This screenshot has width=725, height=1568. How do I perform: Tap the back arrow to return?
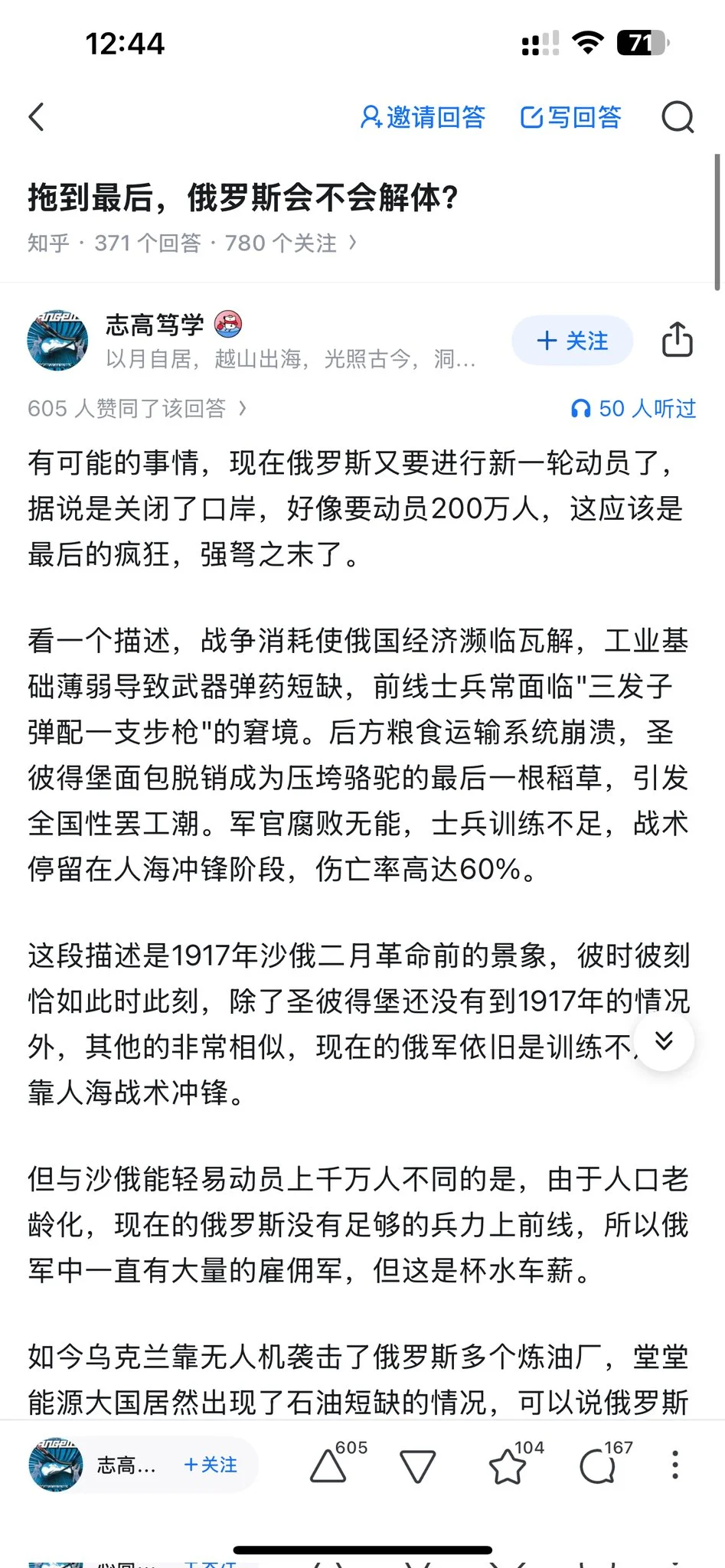pyautogui.click(x=36, y=117)
